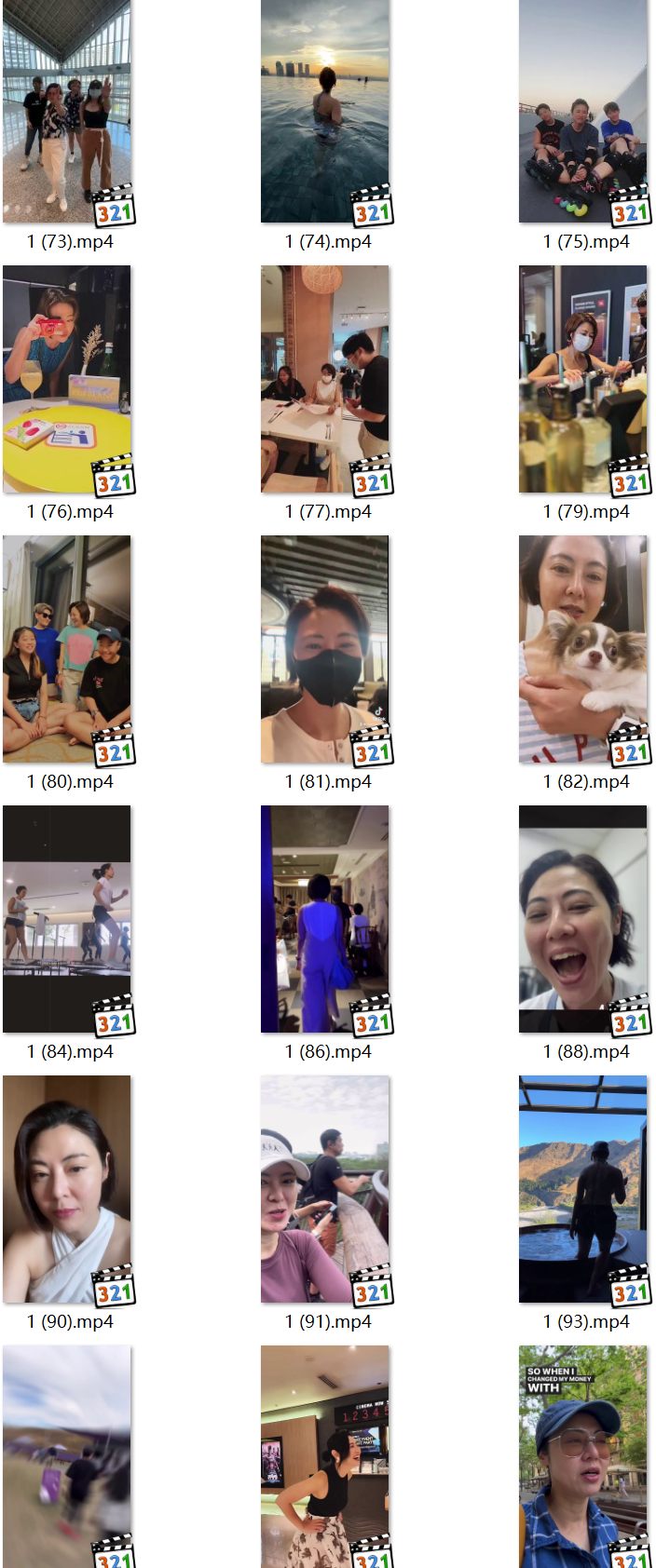Open the 1 (86).mp4 file
The image size is (656, 1568).
pos(325,919)
